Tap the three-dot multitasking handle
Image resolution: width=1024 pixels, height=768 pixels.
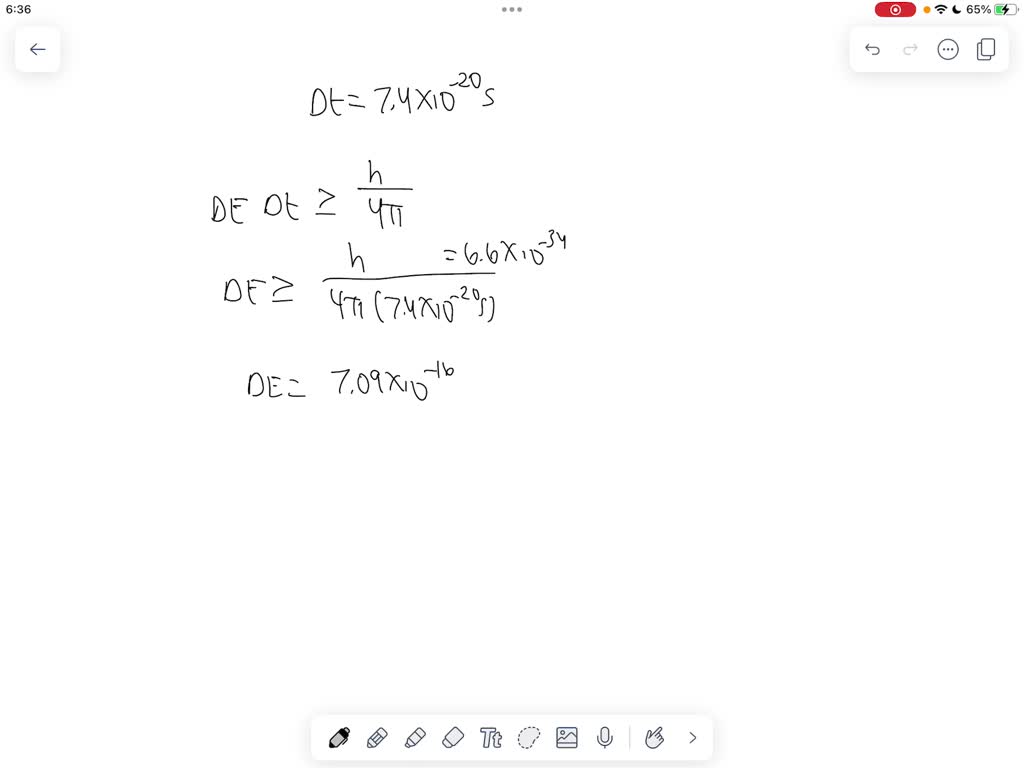(512, 9)
